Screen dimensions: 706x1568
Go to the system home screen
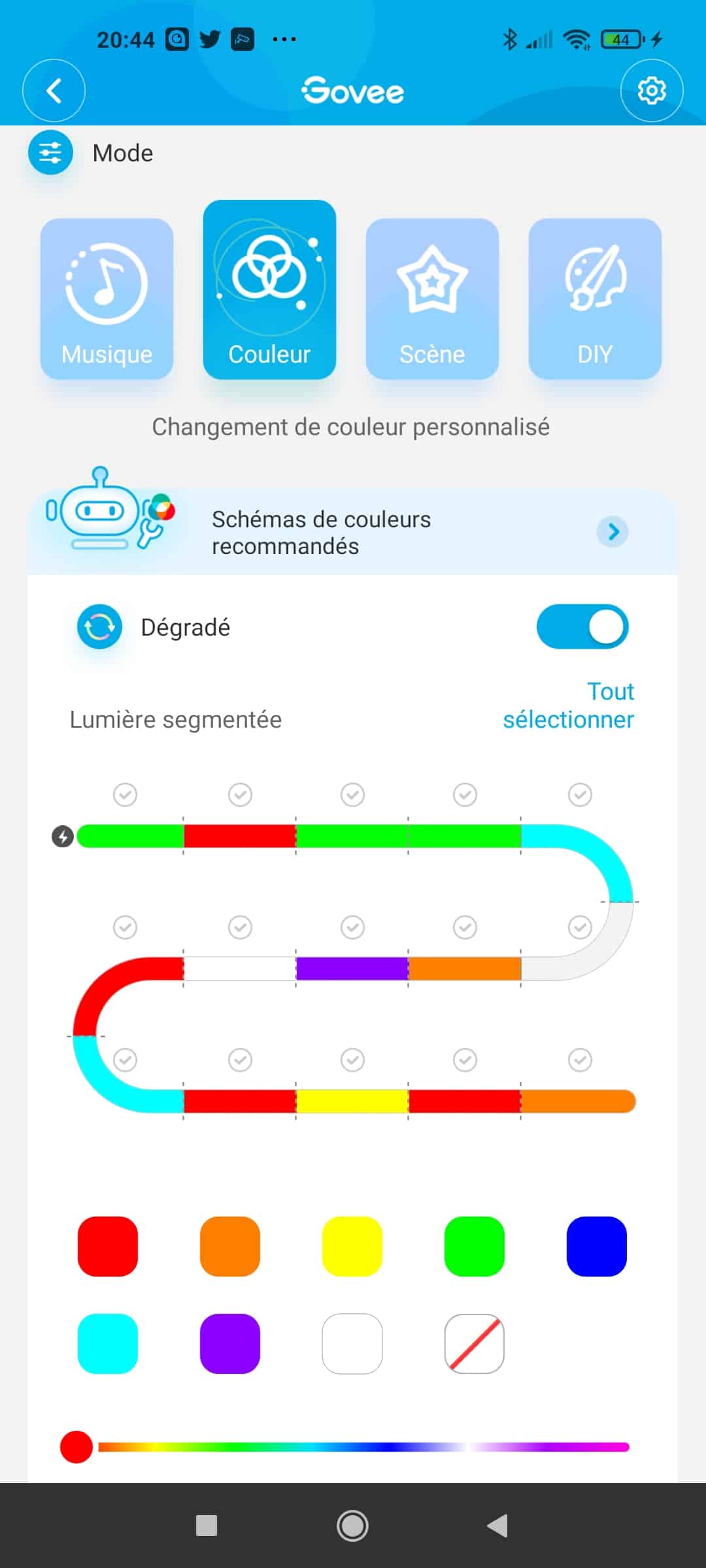(x=352, y=1526)
